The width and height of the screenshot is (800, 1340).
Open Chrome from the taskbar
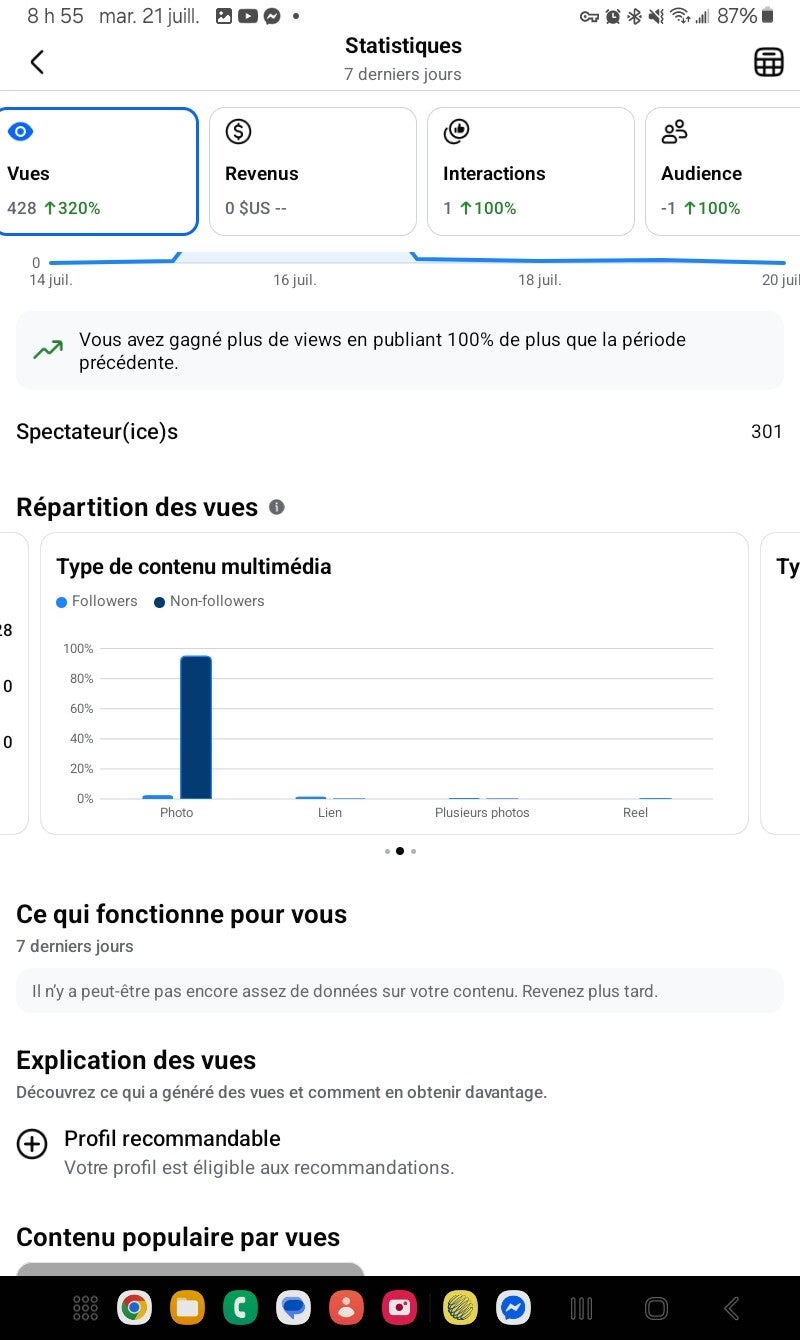[x=134, y=1307]
